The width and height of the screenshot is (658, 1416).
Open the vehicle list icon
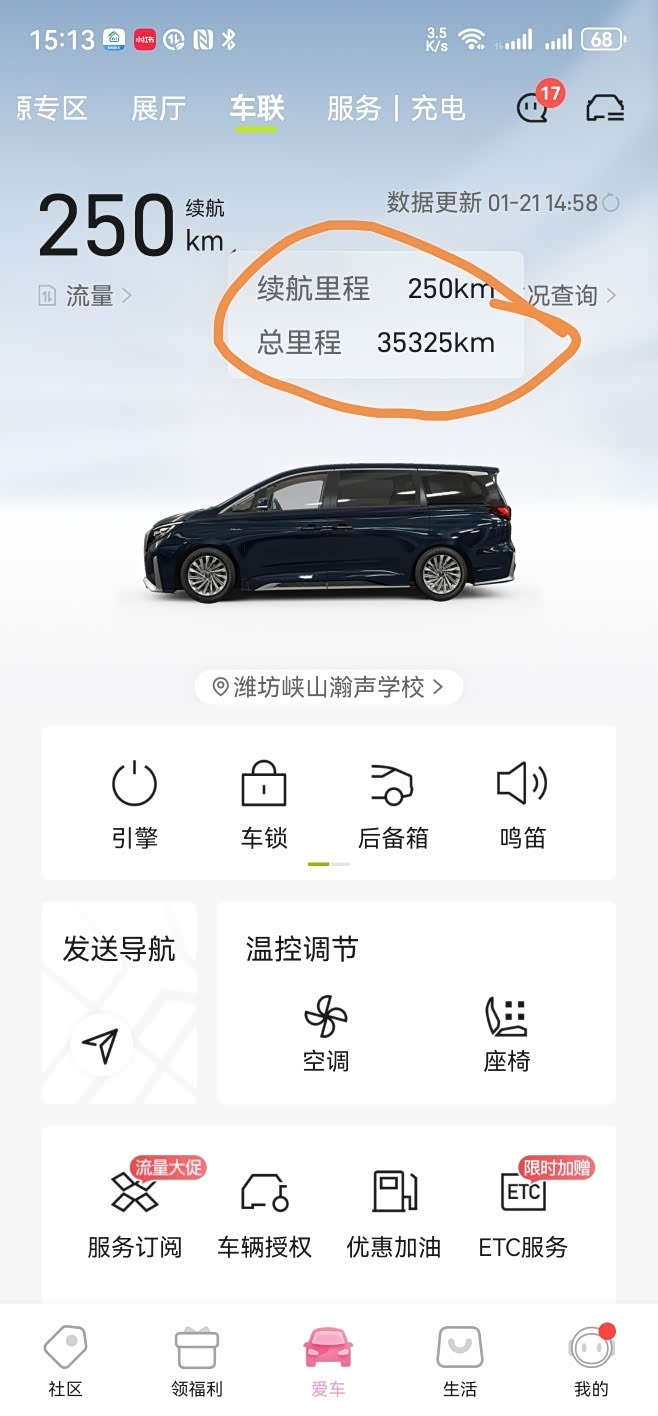coord(605,108)
